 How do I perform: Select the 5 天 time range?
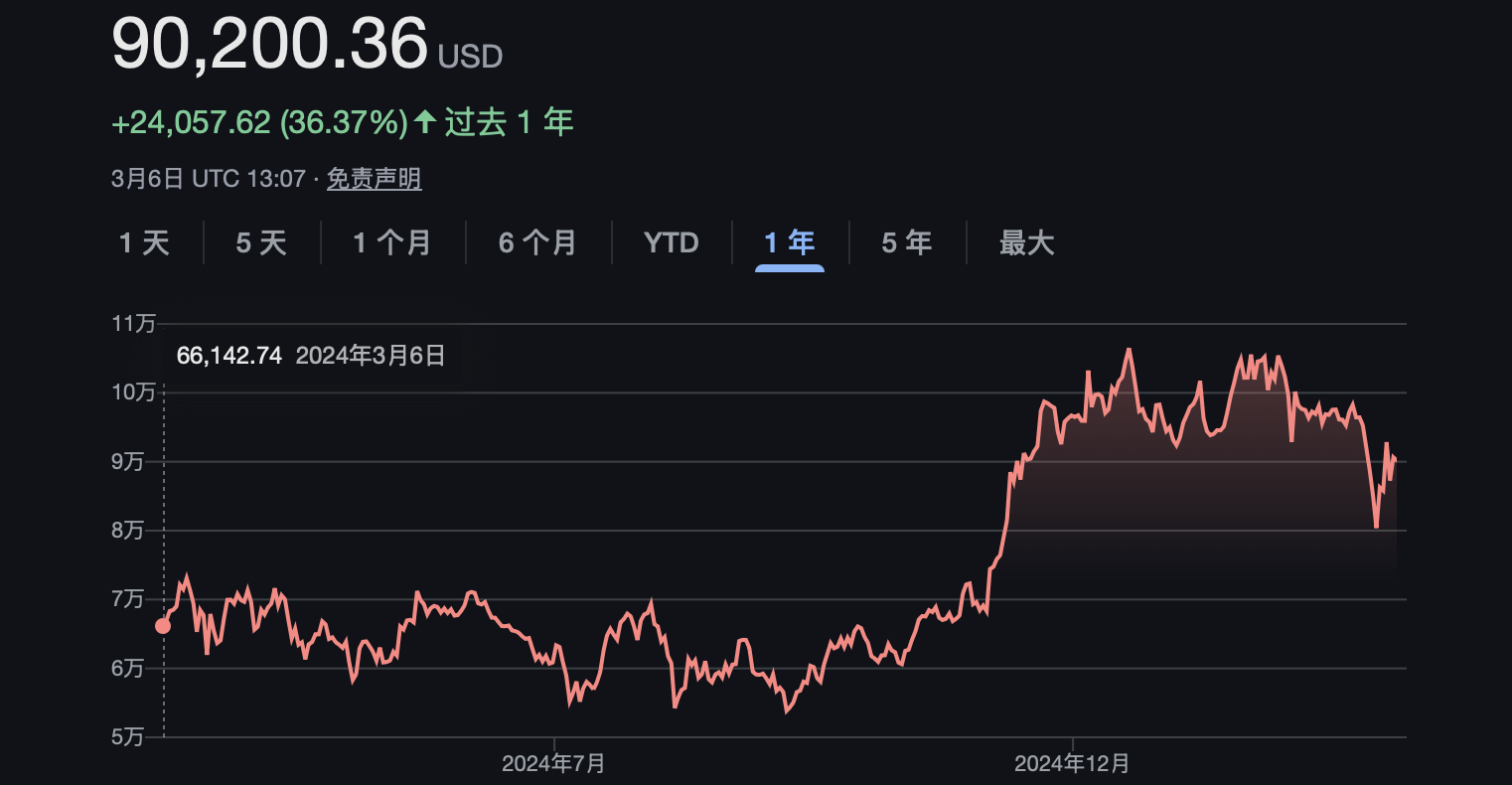pyautogui.click(x=261, y=242)
